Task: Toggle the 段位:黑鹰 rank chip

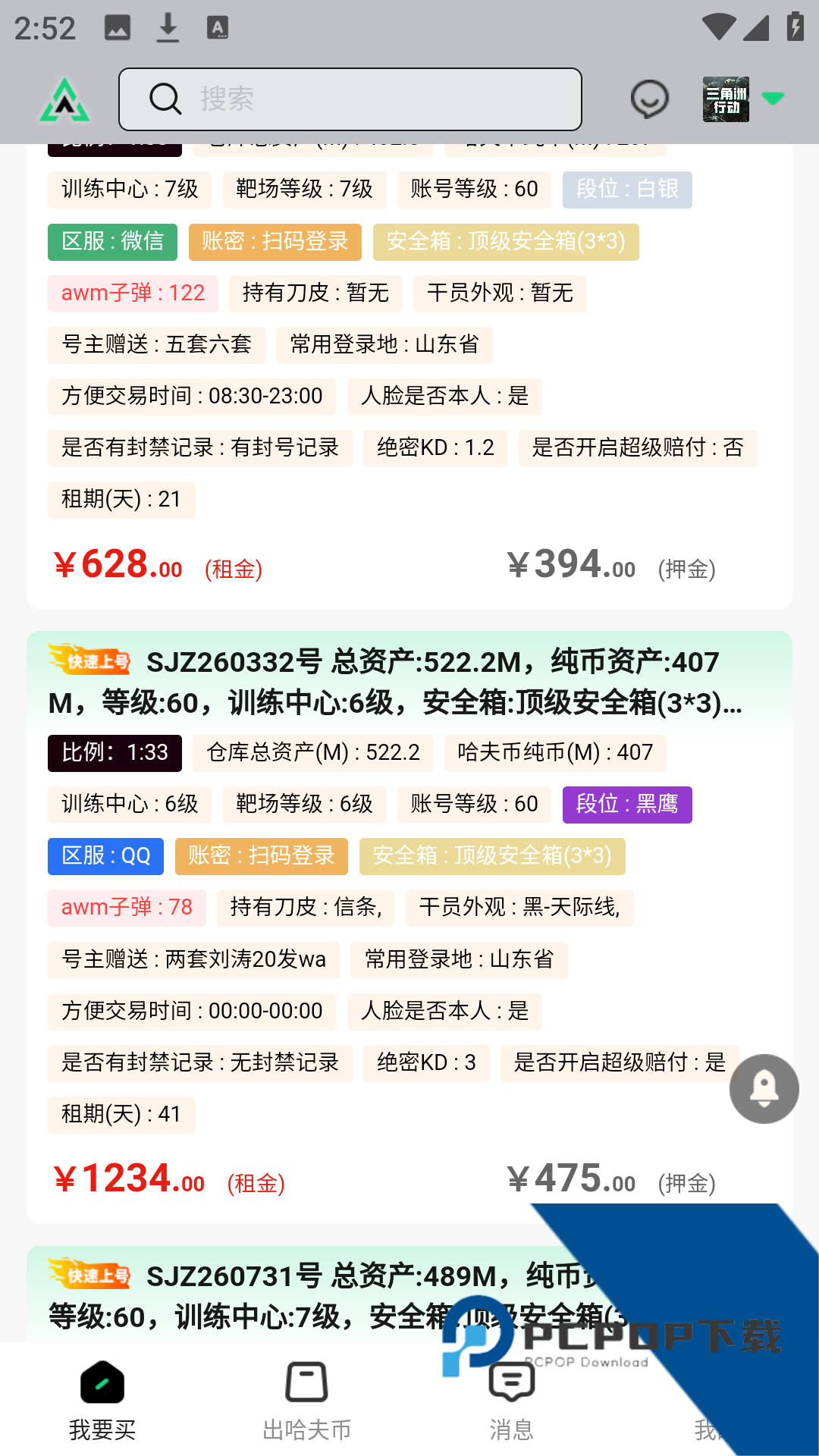Action: click(626, 805)
